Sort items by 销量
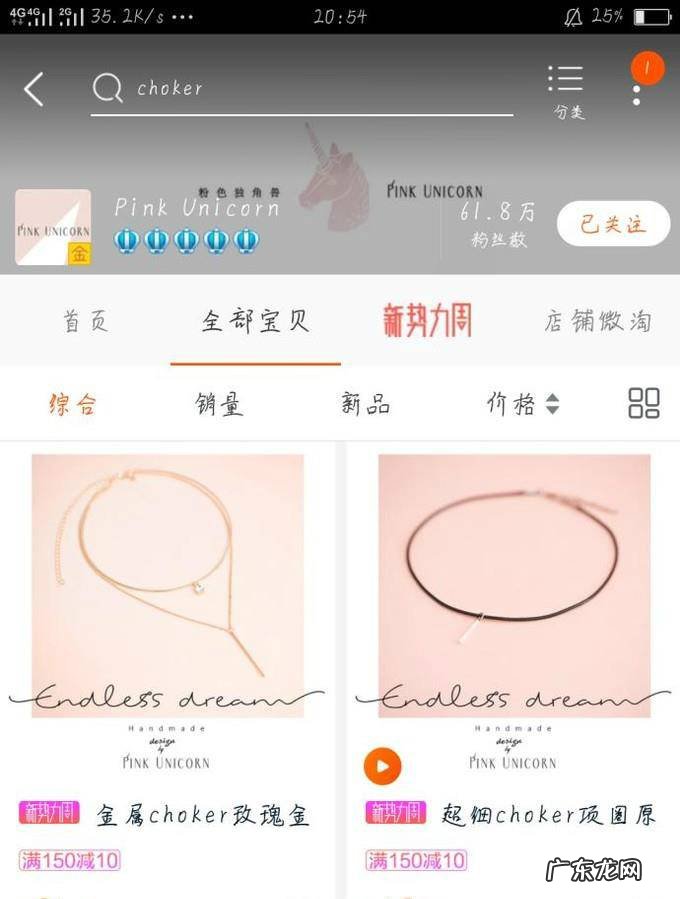This screenshot has width=680, height=899. point(219,404)
